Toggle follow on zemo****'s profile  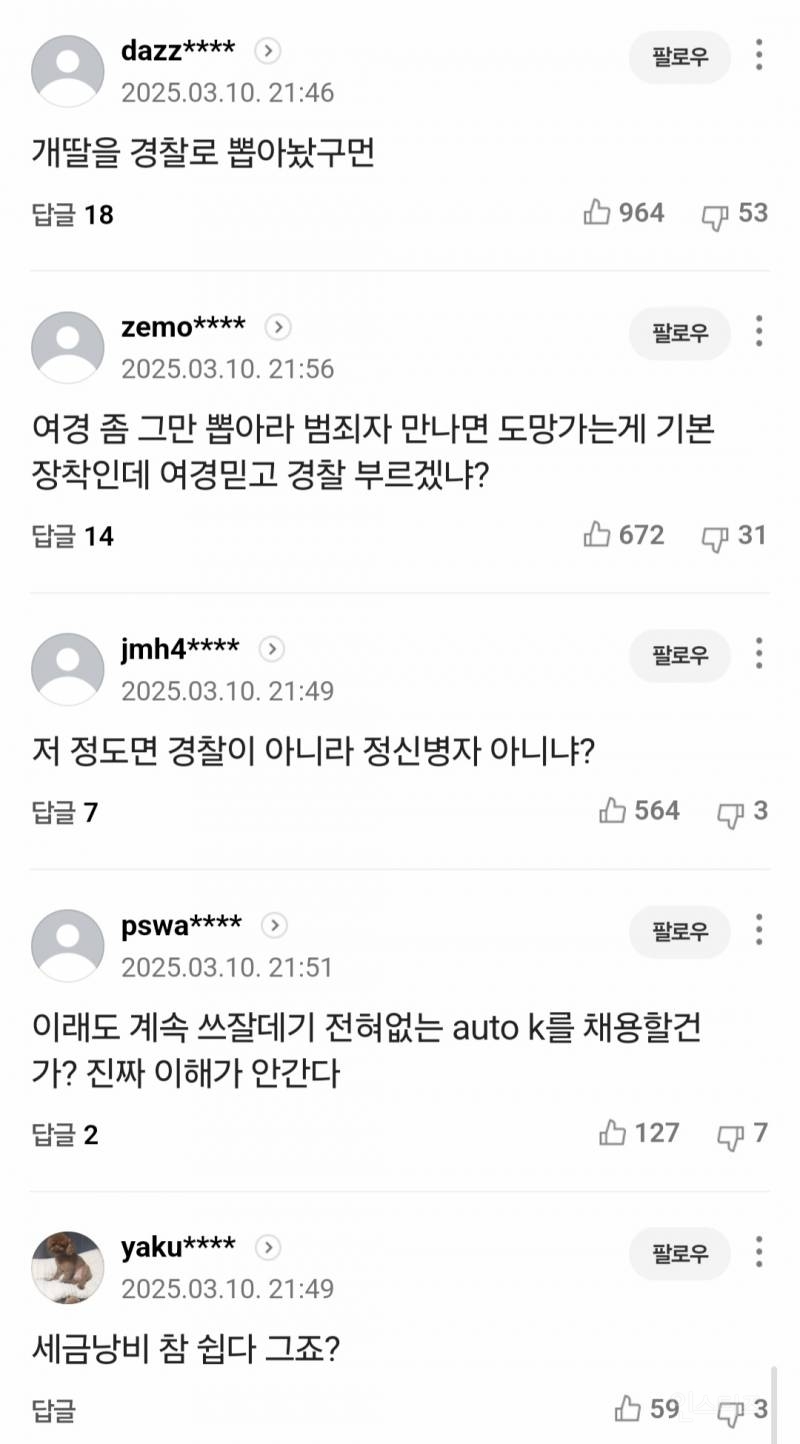pyautogui.click(x=679, y=334)
